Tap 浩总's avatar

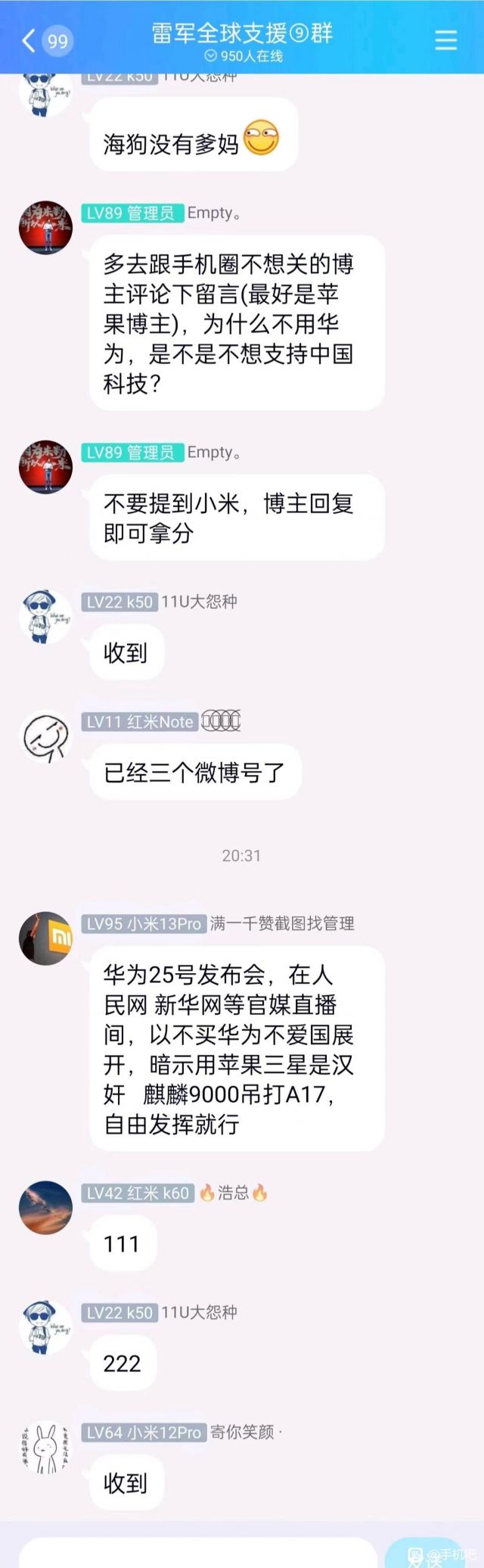[x=45, y=1208]
